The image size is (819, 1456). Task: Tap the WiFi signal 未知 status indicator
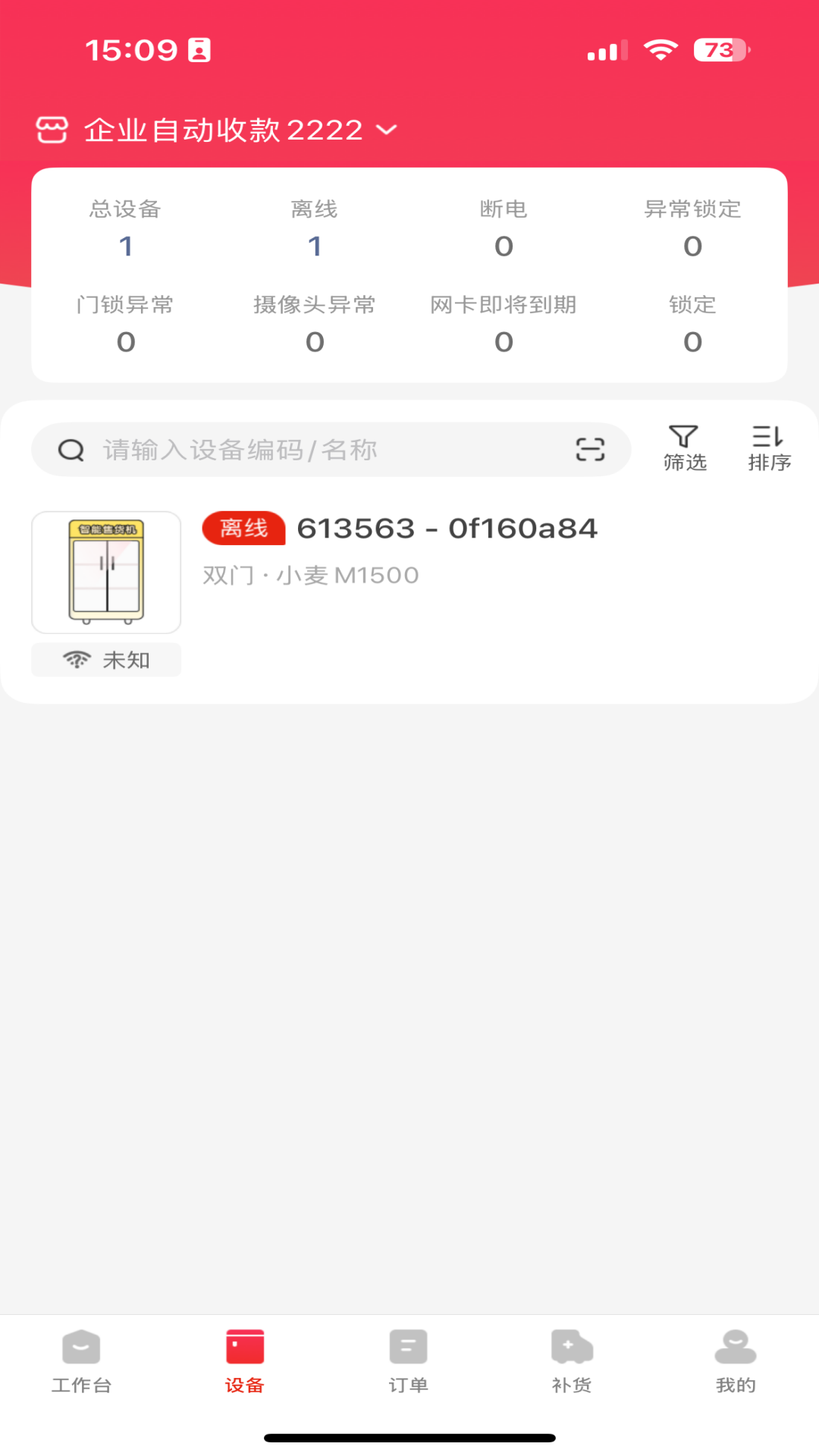point(105,659)
